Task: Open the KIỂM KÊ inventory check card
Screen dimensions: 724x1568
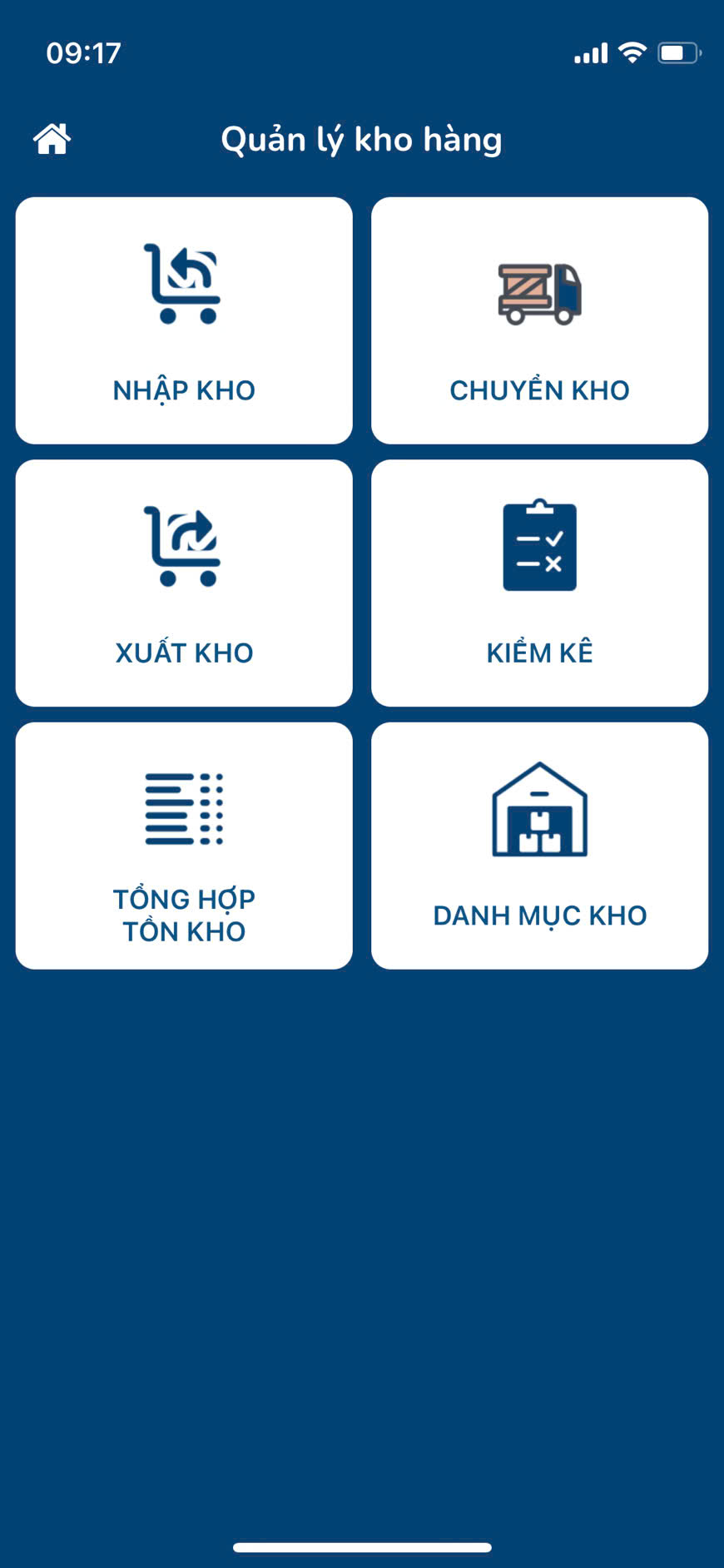Action: click(x=539, y=583)
